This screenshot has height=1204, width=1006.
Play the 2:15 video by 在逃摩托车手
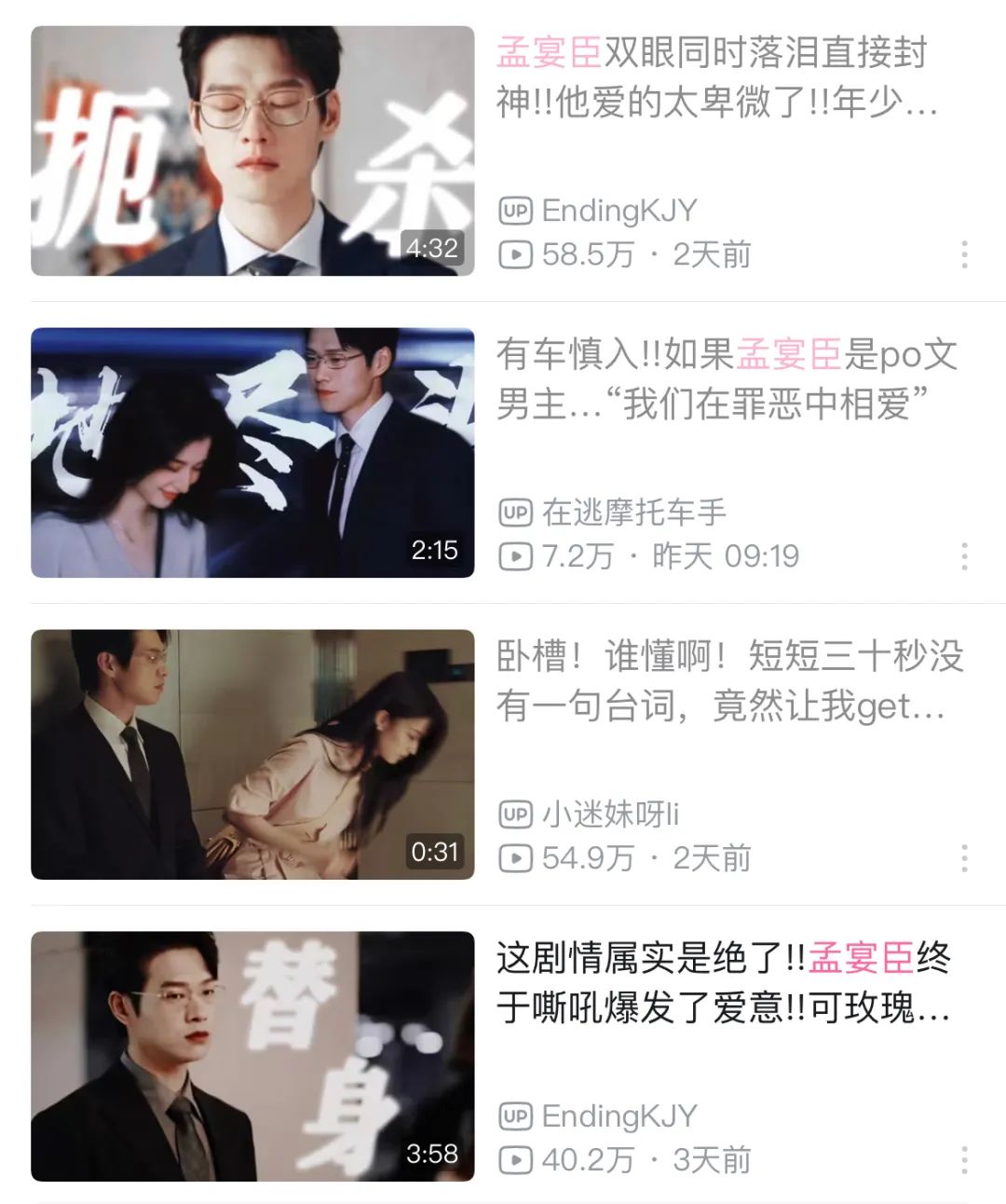coord(252,453)
